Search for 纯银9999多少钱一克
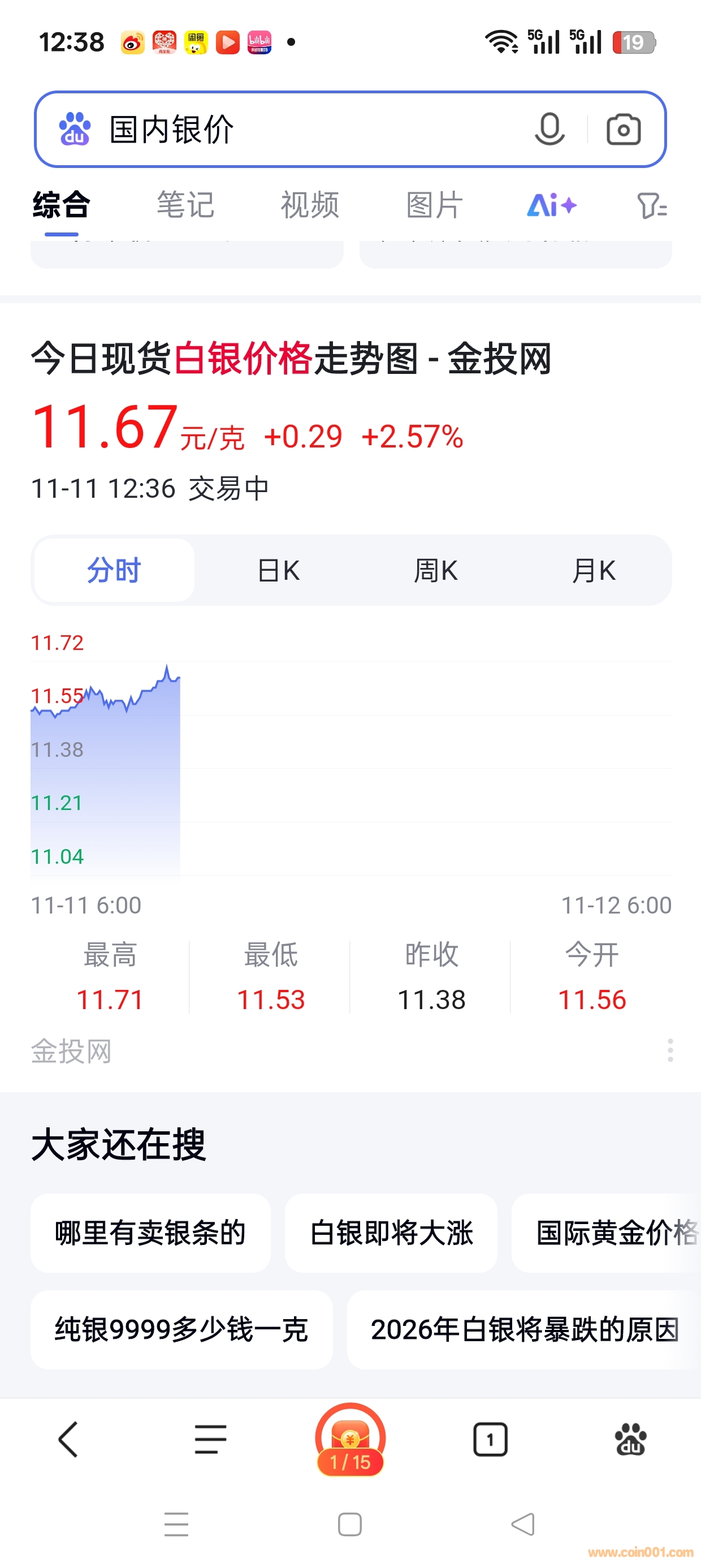This screenshot has height=1568, width=701. (x=181, y=1329)
